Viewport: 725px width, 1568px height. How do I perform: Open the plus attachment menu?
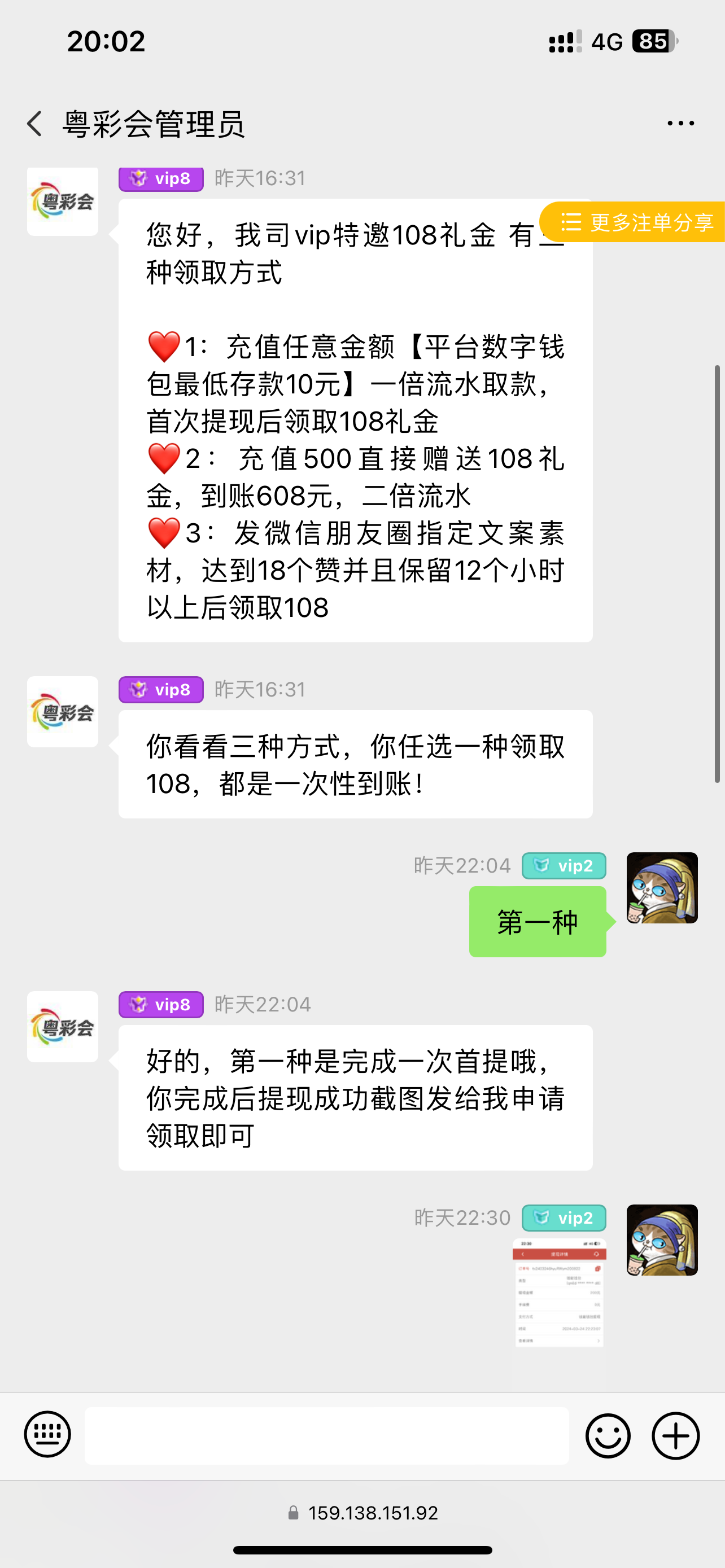click(x=675, y=1435)
